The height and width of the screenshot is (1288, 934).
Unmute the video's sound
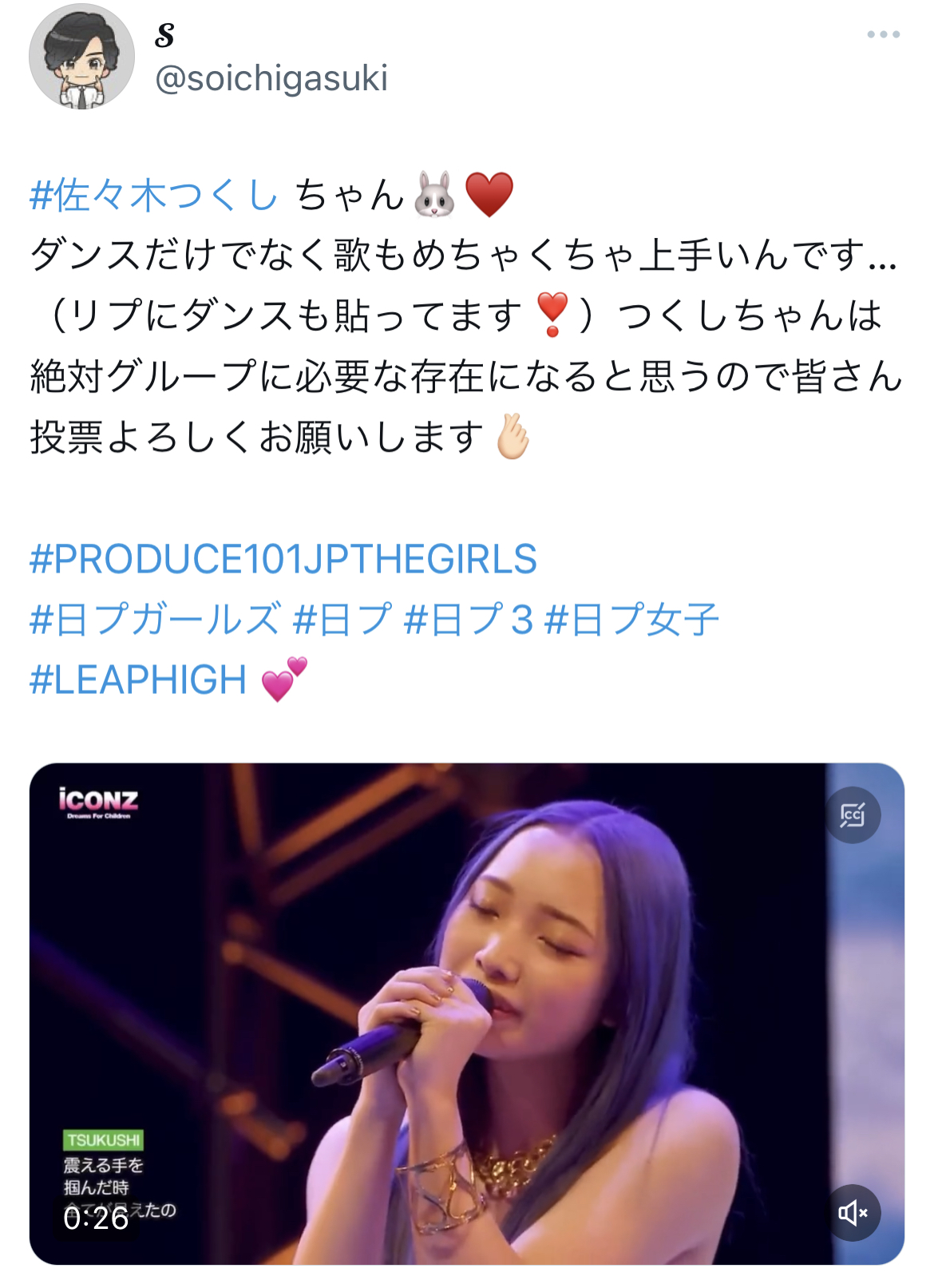[853, 1213]
